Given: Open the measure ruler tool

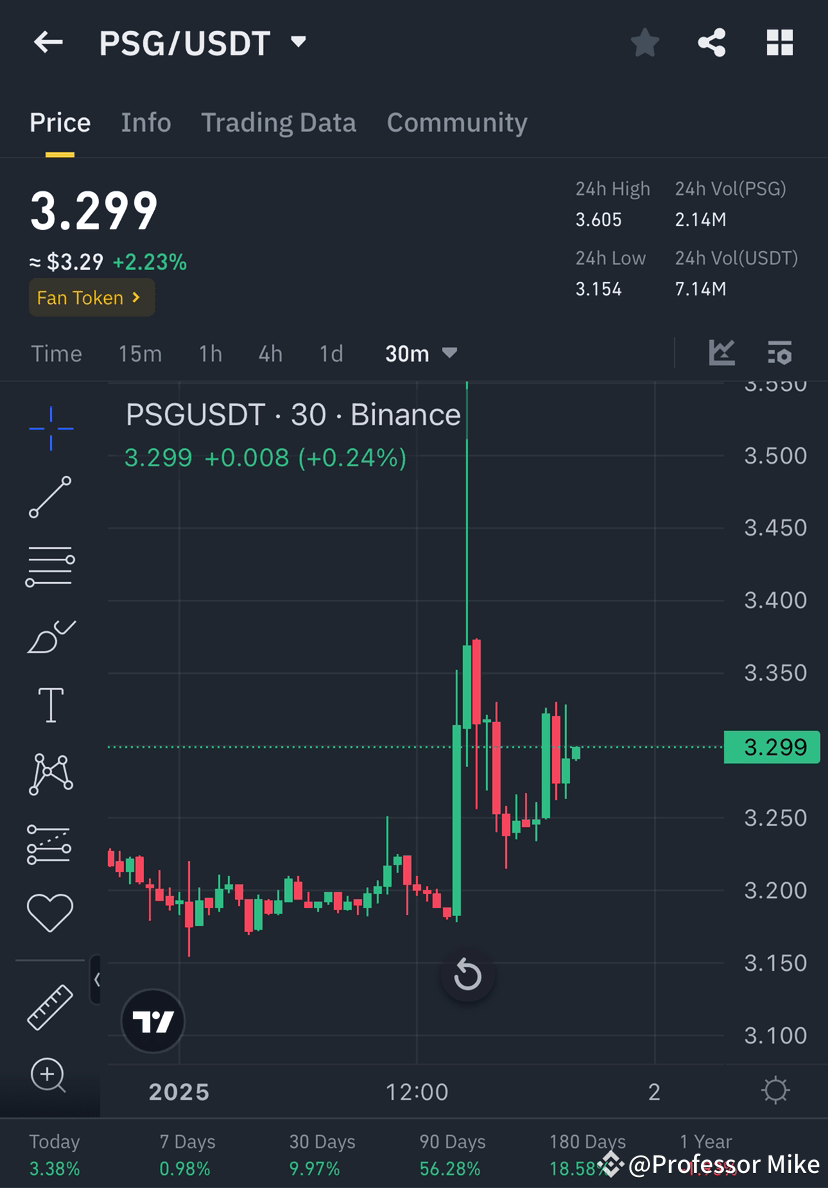Looking at the screenshot, I should coord(50,1008).
